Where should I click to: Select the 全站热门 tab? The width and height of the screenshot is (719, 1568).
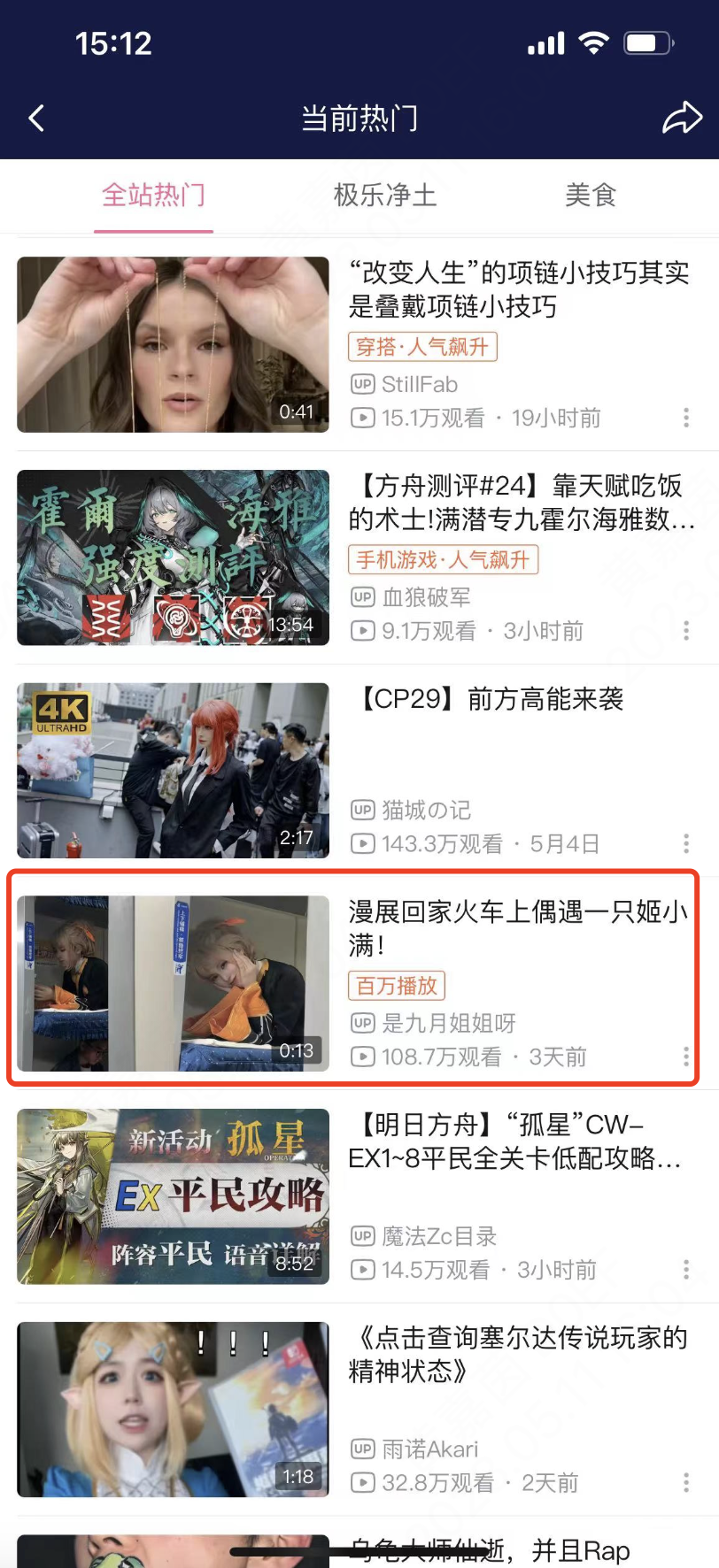(x=154, y=195)
